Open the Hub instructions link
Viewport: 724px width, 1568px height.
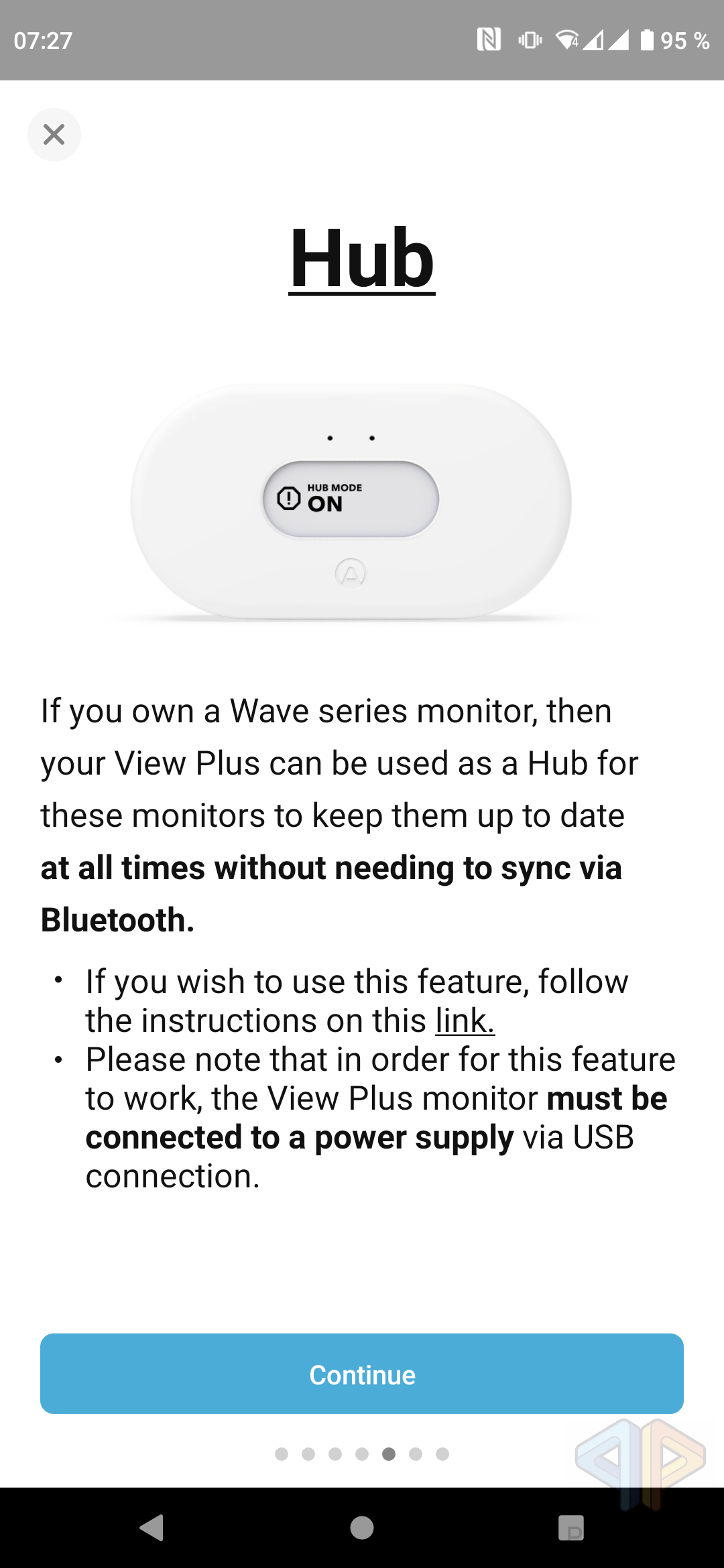[x=465, y=1021]
